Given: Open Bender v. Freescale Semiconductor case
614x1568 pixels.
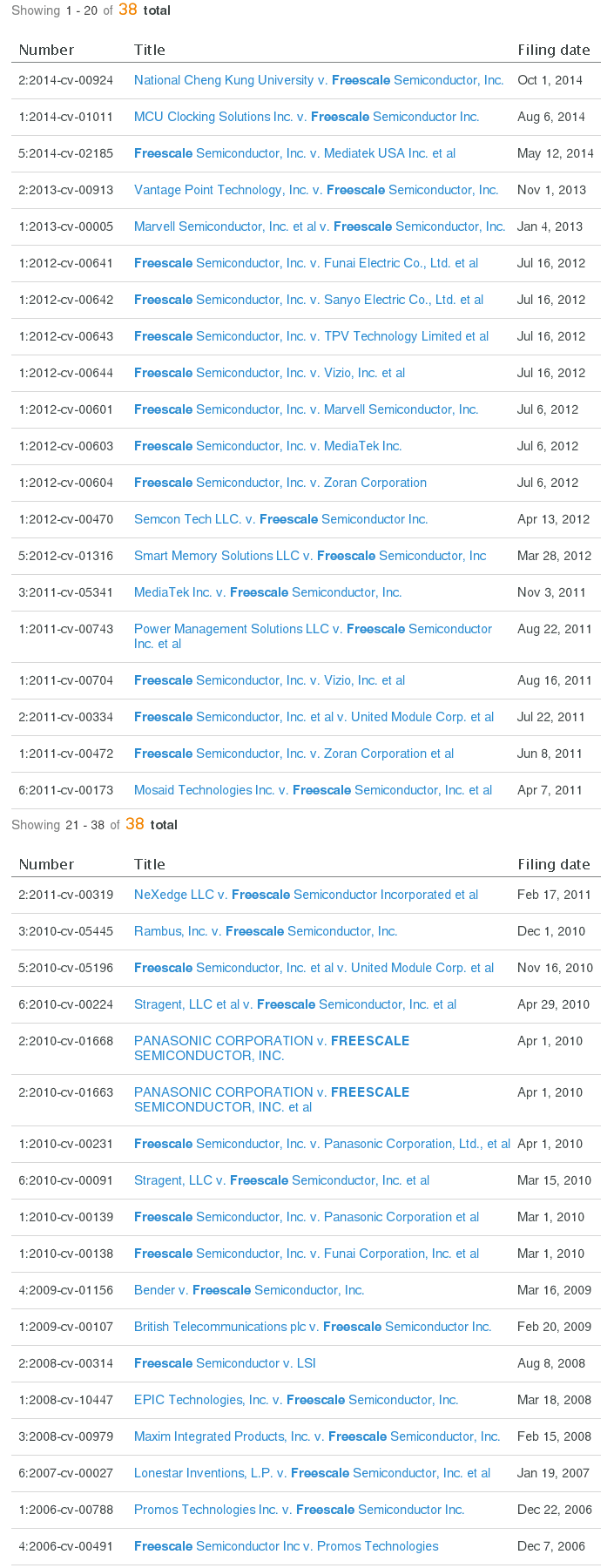Looking at the screenshot, I should 249,1290.
